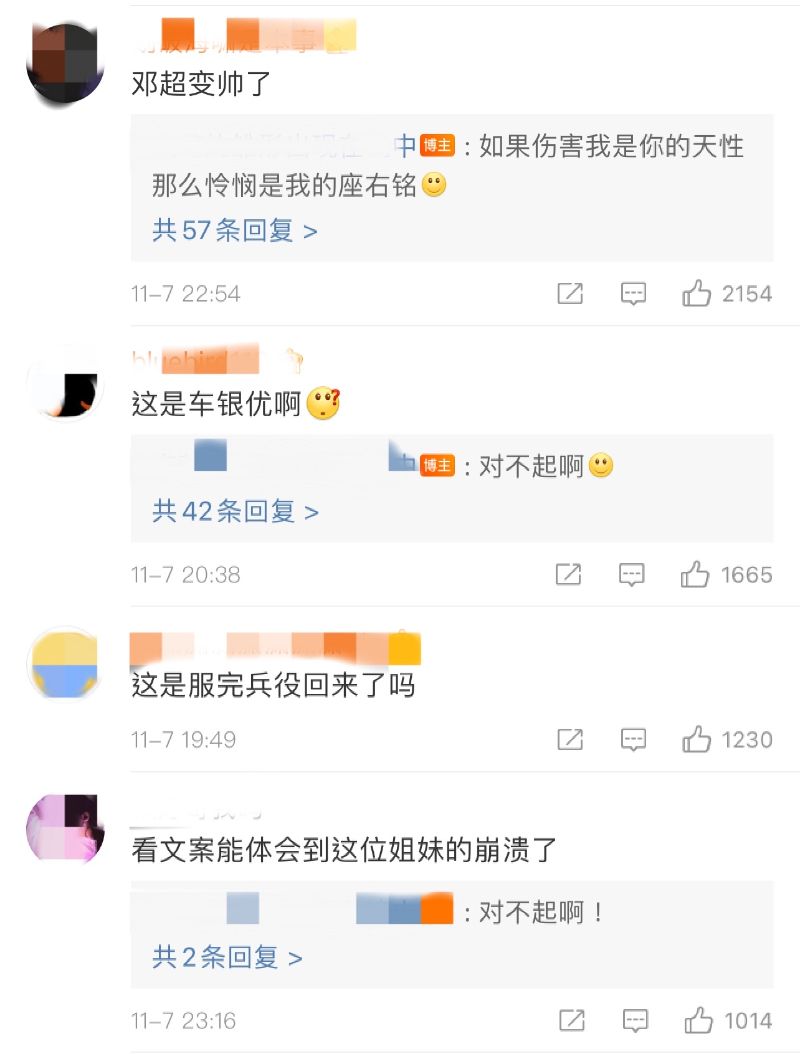
Task: Like the comment 这是服完兵役回来了吗
Action: (697, 739)
